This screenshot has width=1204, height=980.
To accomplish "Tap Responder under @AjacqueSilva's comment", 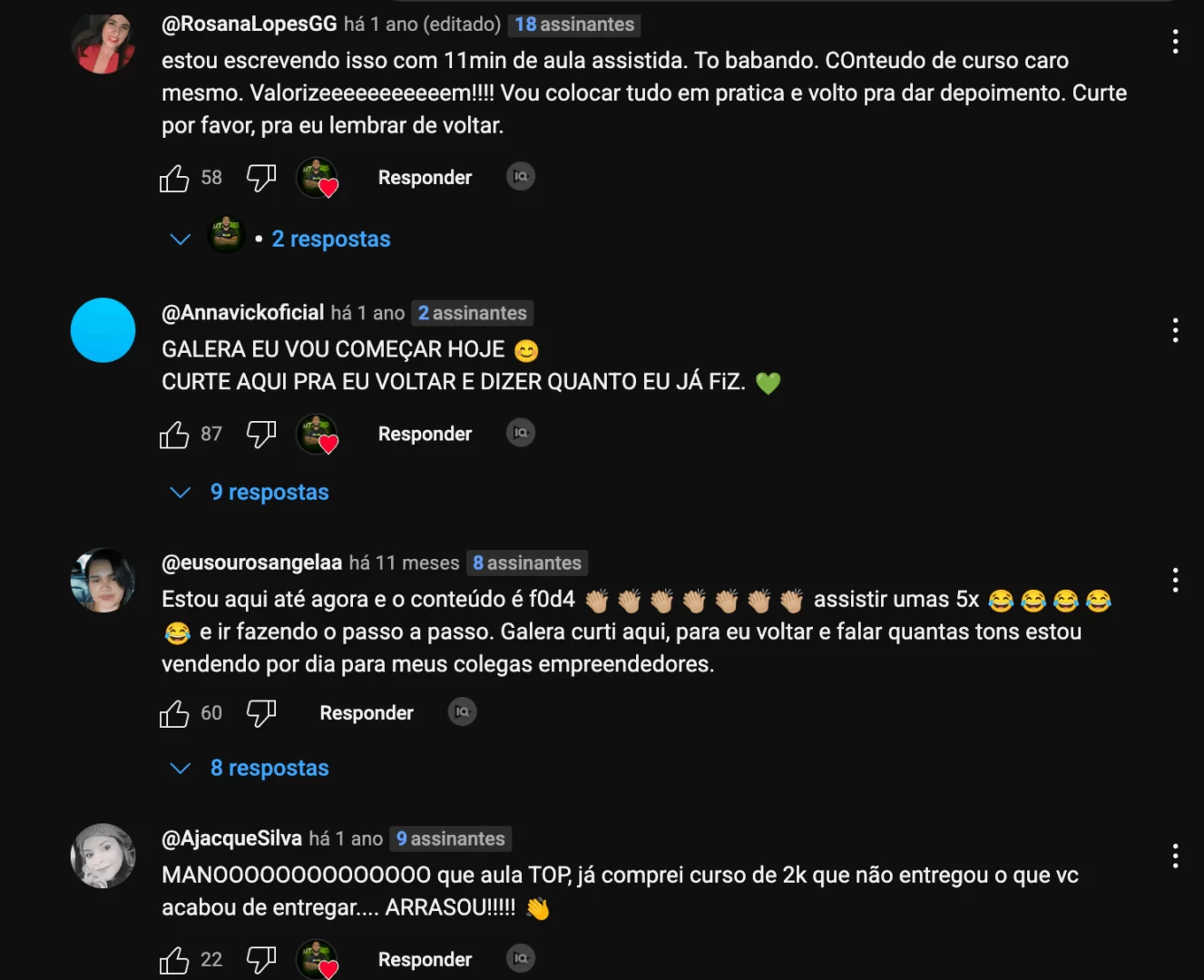I will [x=425, y=960].
